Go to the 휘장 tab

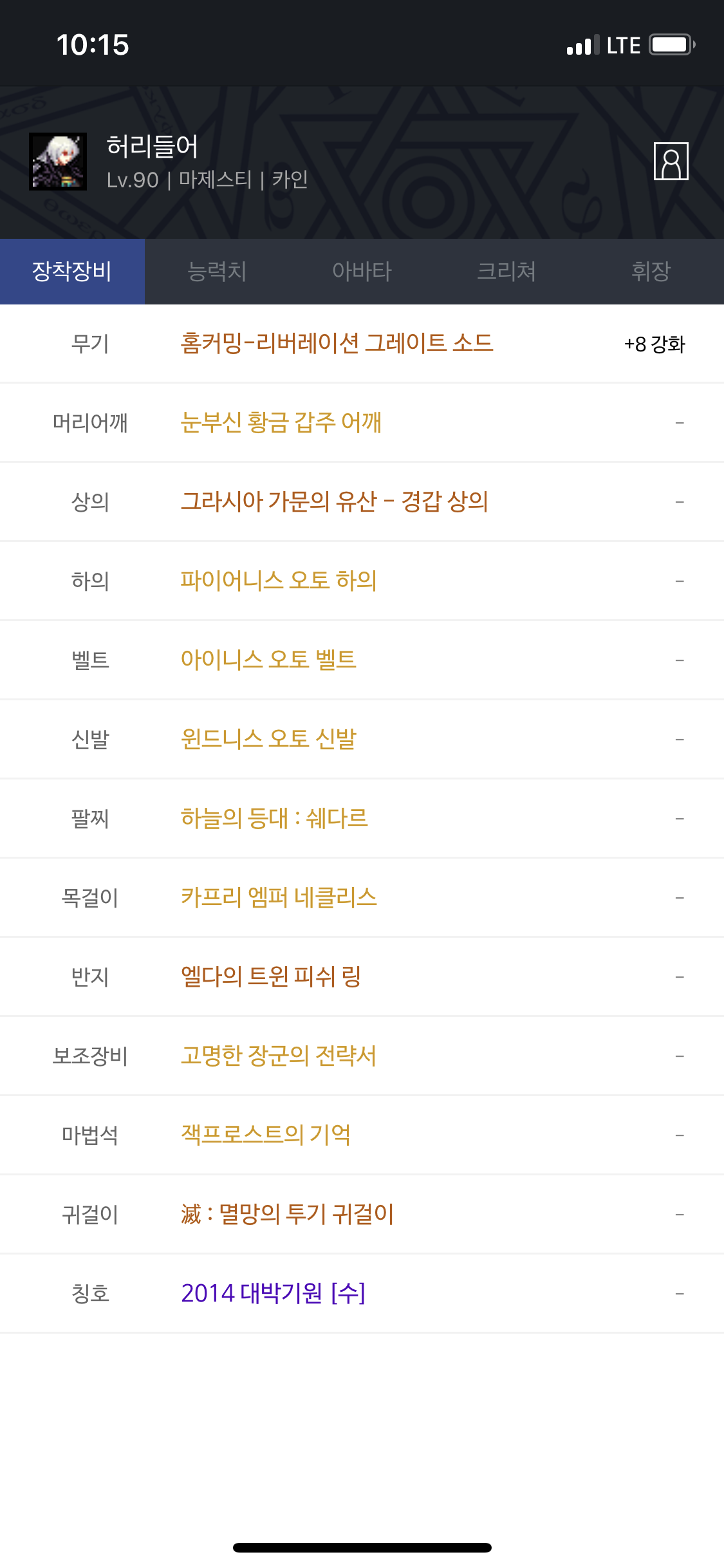(651, 271)
